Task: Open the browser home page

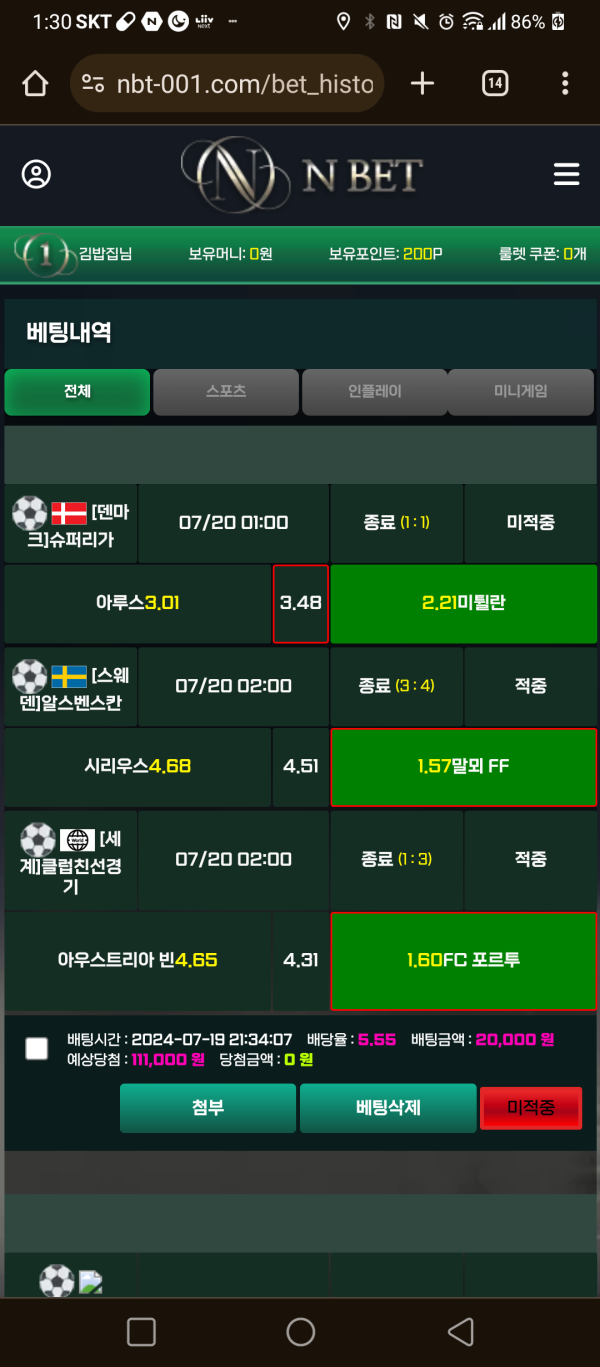Action: pos(36,84)
